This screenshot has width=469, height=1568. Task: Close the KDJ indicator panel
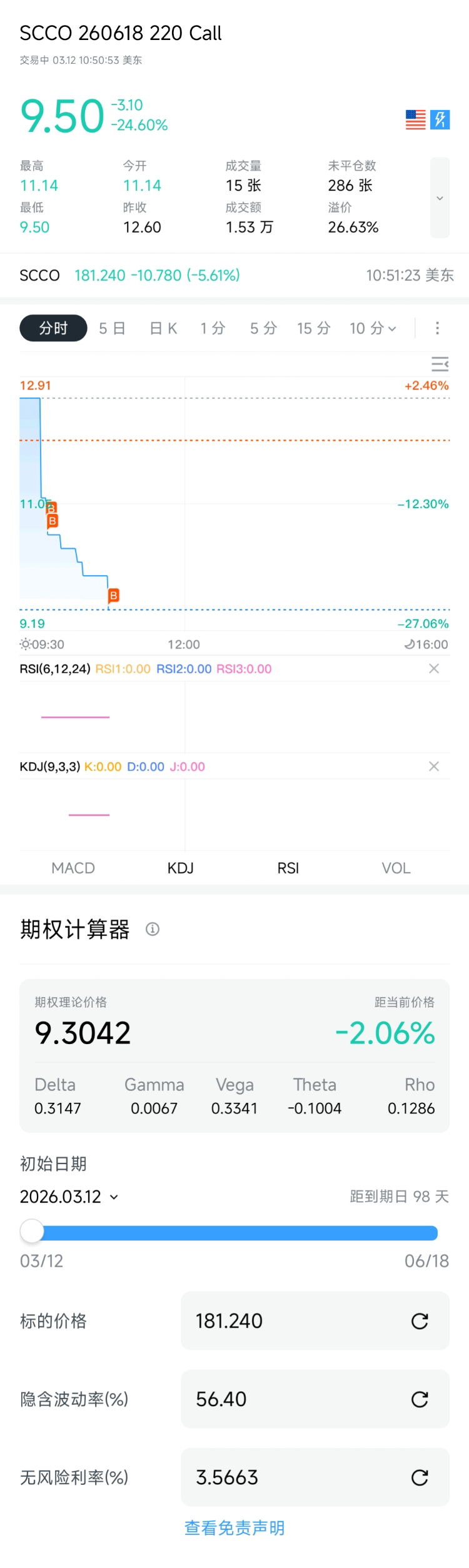(434, 766)
